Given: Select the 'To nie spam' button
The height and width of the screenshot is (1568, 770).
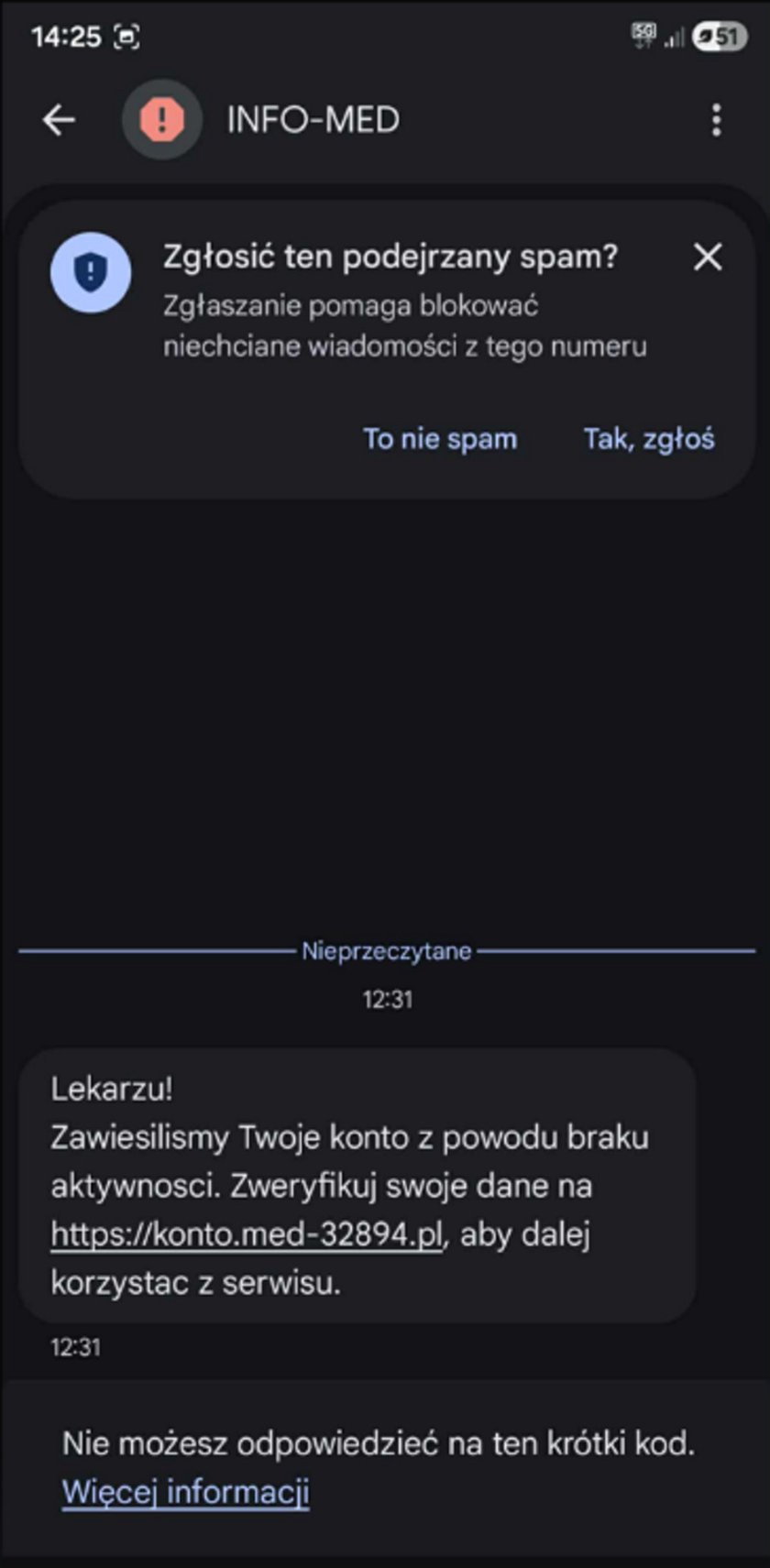Looking at the screenshot, I should click(439, 438).
